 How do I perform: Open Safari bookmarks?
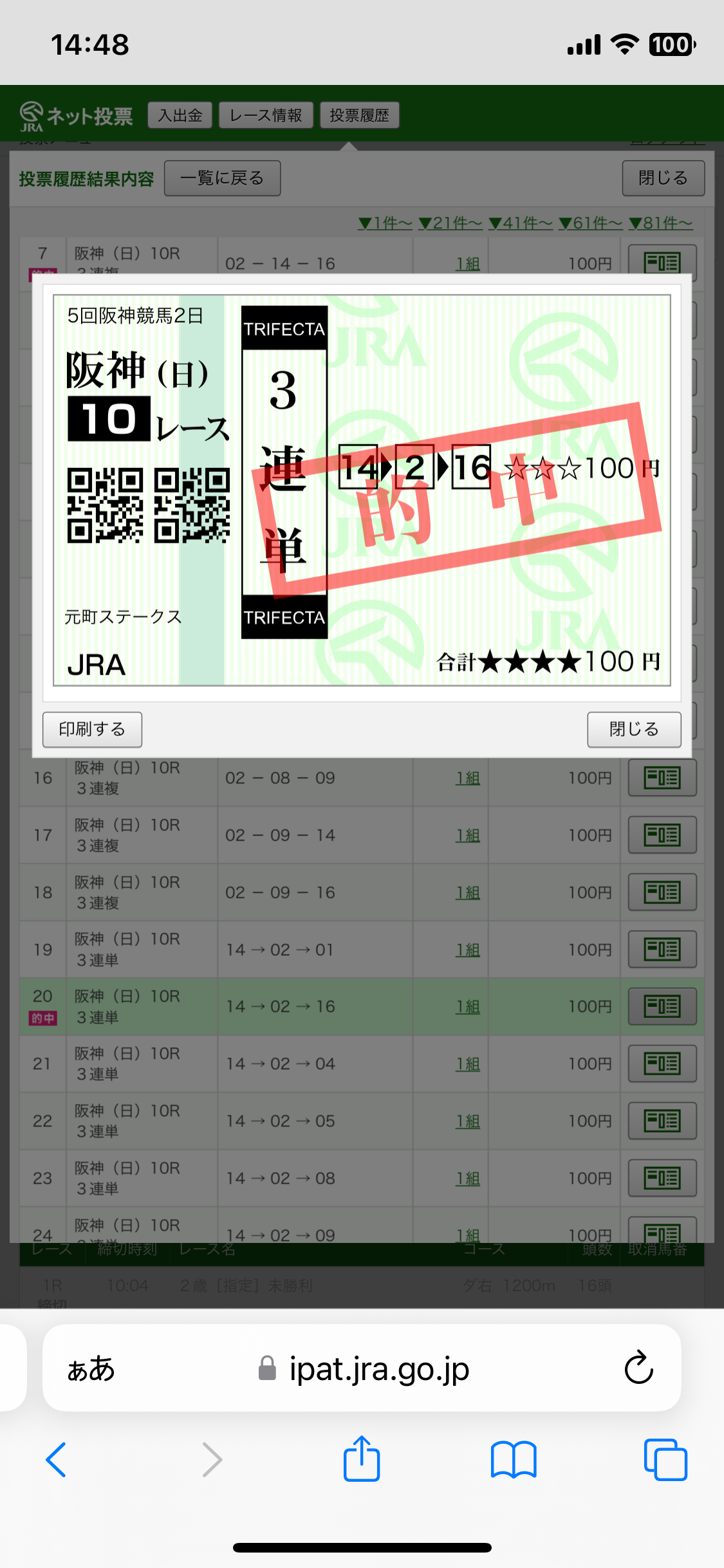513,1459
